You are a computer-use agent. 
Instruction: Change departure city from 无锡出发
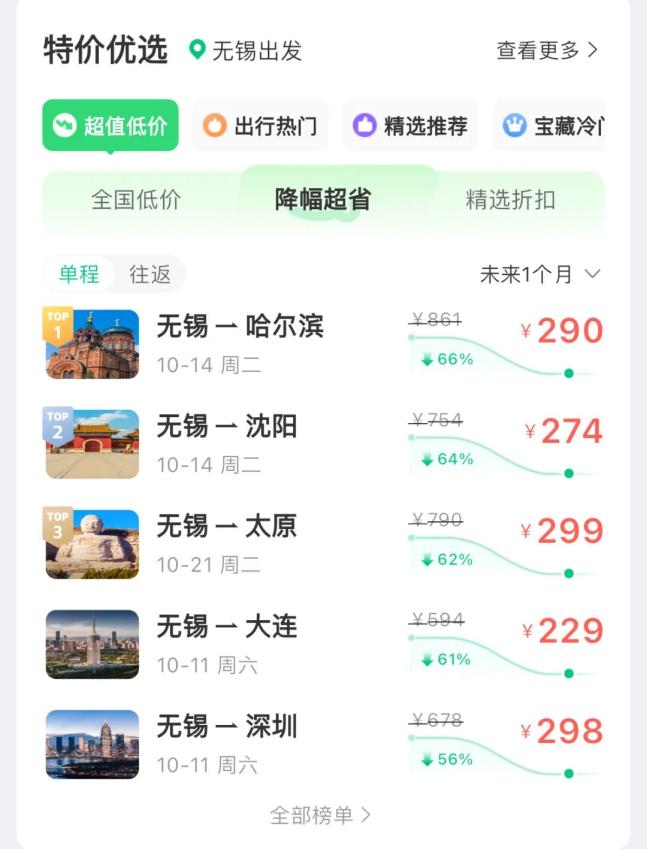click(246, 50)
